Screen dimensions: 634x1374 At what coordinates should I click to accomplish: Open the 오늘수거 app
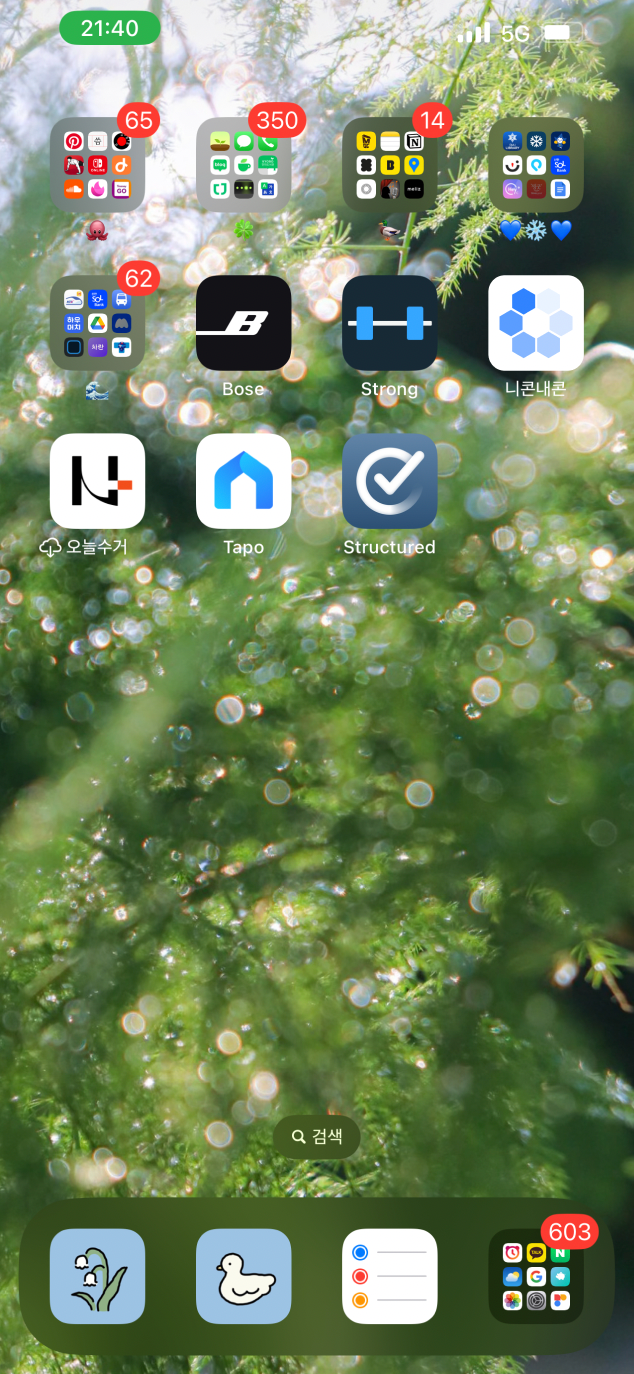[x=97, y=481]
